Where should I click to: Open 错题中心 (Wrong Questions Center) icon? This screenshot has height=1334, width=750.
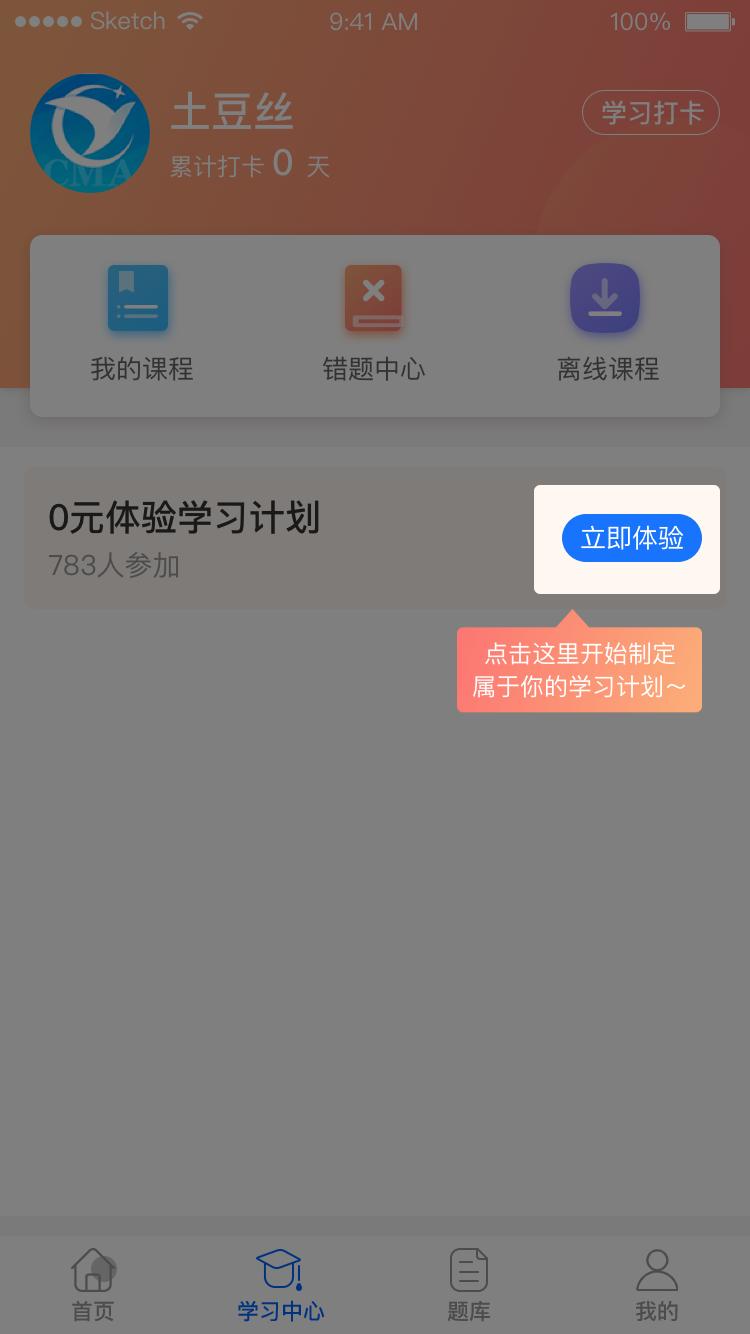[x=374, y=297]
